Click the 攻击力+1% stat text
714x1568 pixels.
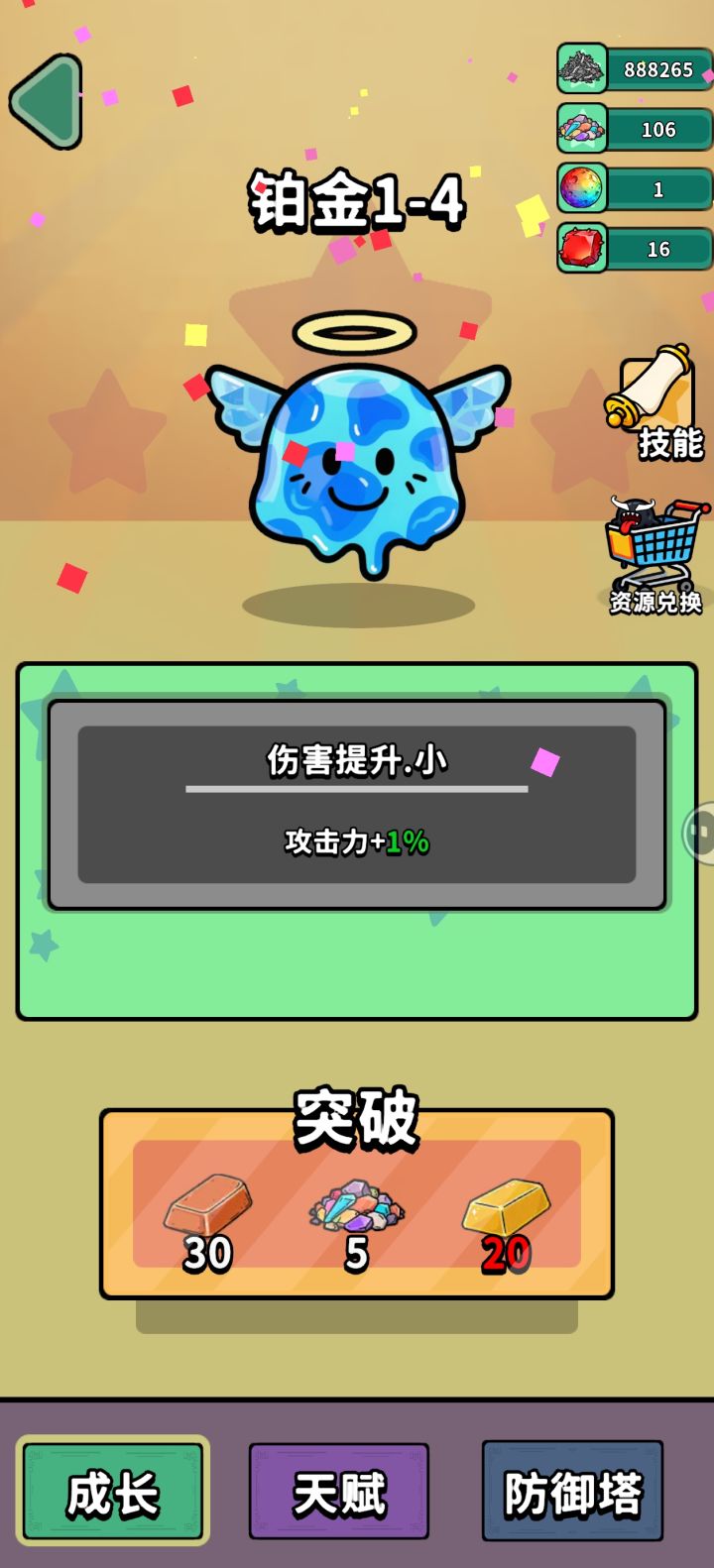coord(357,840)
